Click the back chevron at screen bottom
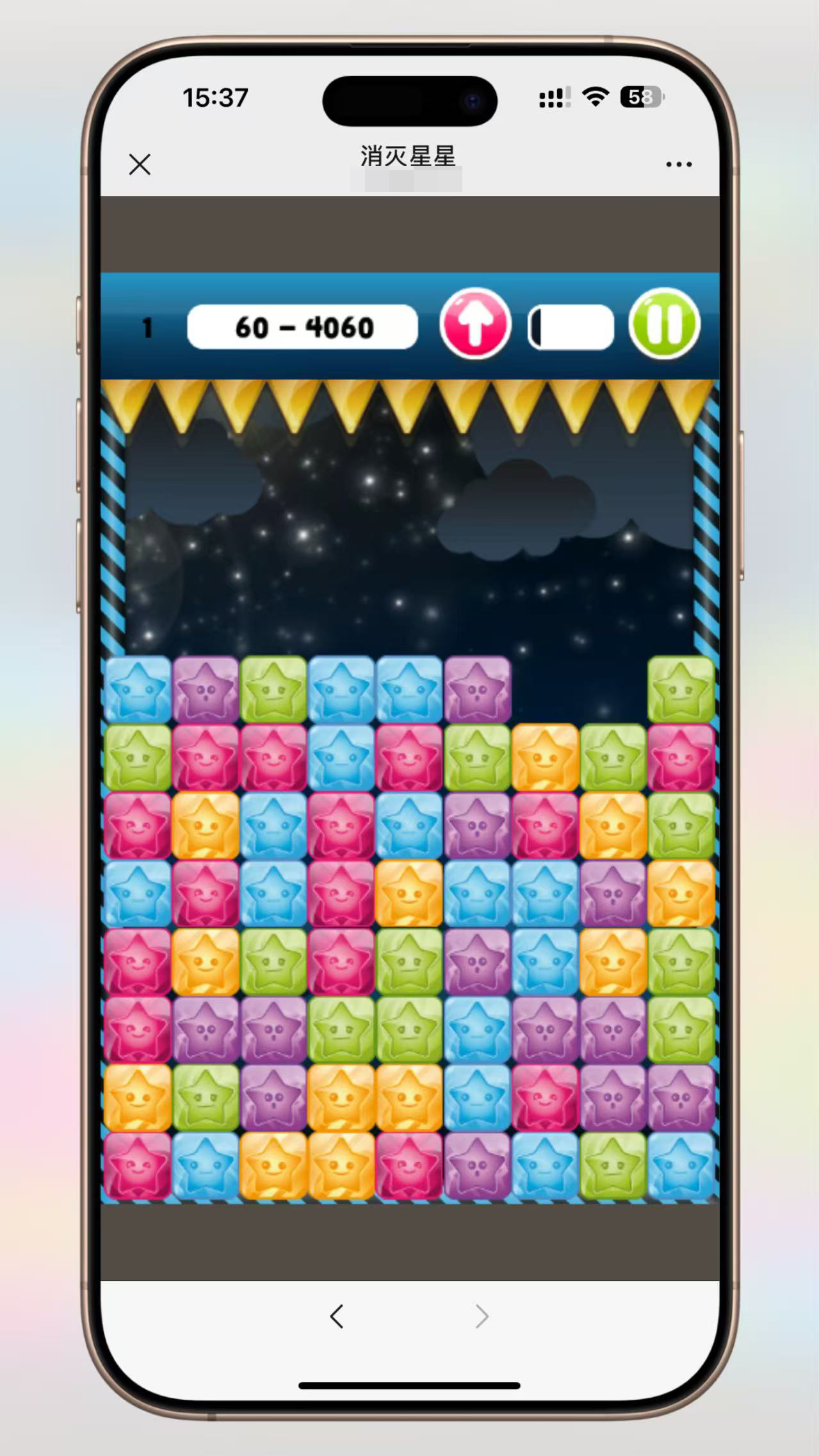 tap(337, 1316)
